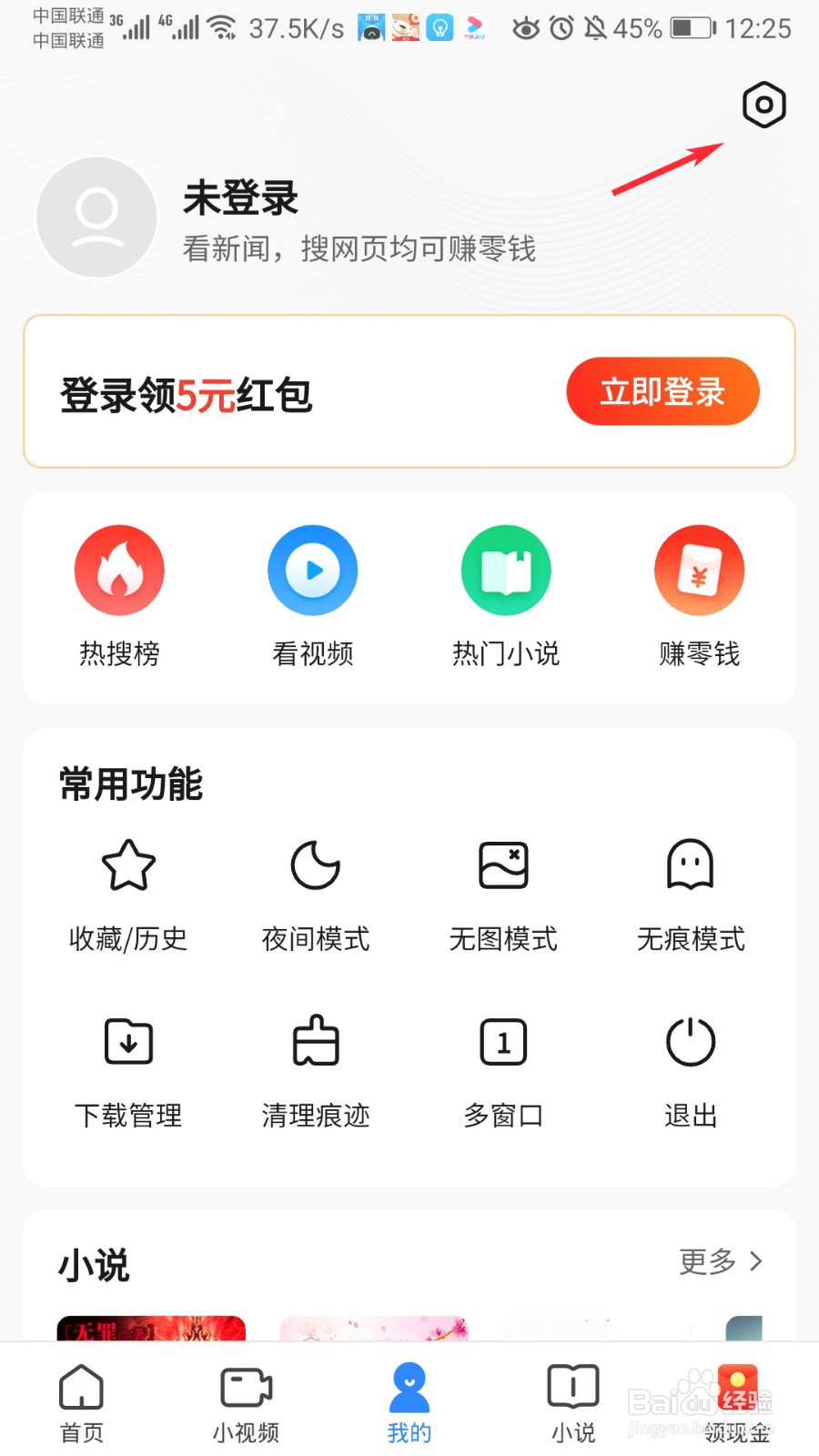Open the settings gear in top corner

point(763,106)
